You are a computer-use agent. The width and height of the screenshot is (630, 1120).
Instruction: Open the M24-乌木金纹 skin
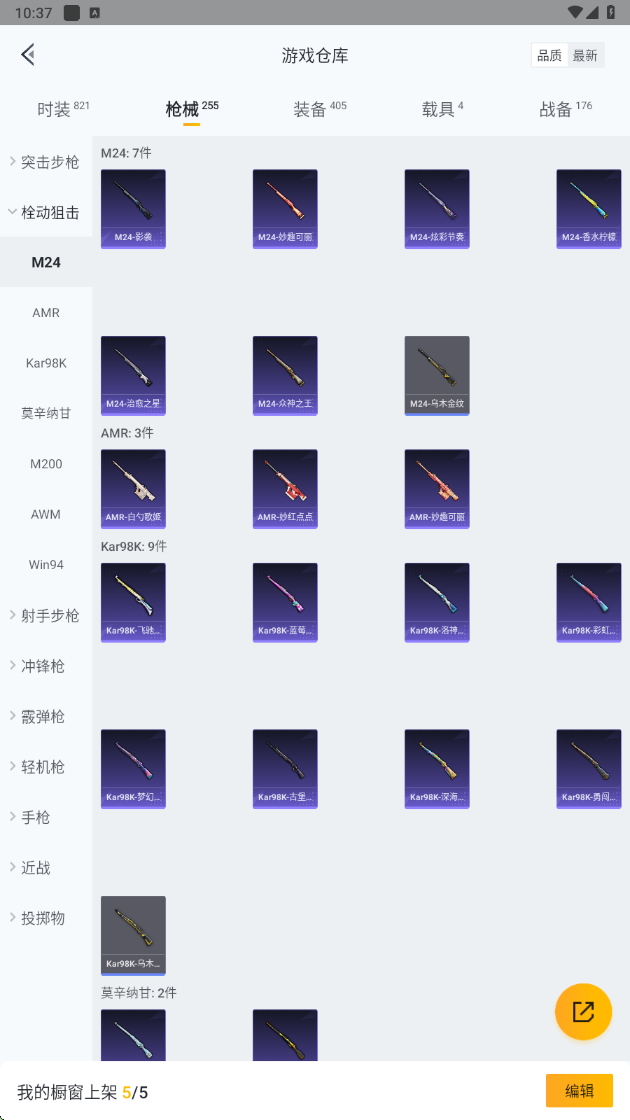(x=437, y=375)
